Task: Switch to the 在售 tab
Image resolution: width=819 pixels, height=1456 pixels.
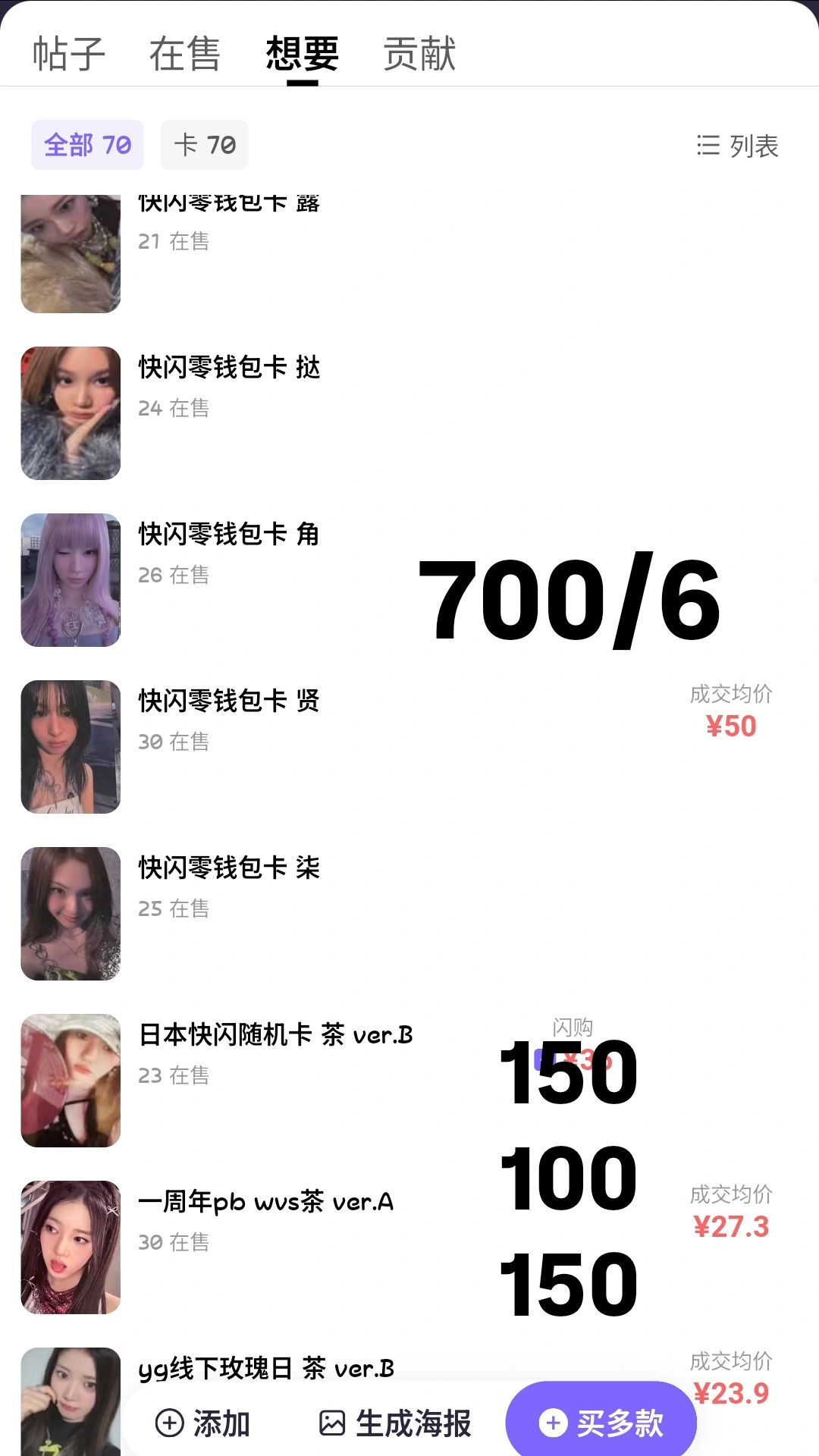Action: (185, 55)
